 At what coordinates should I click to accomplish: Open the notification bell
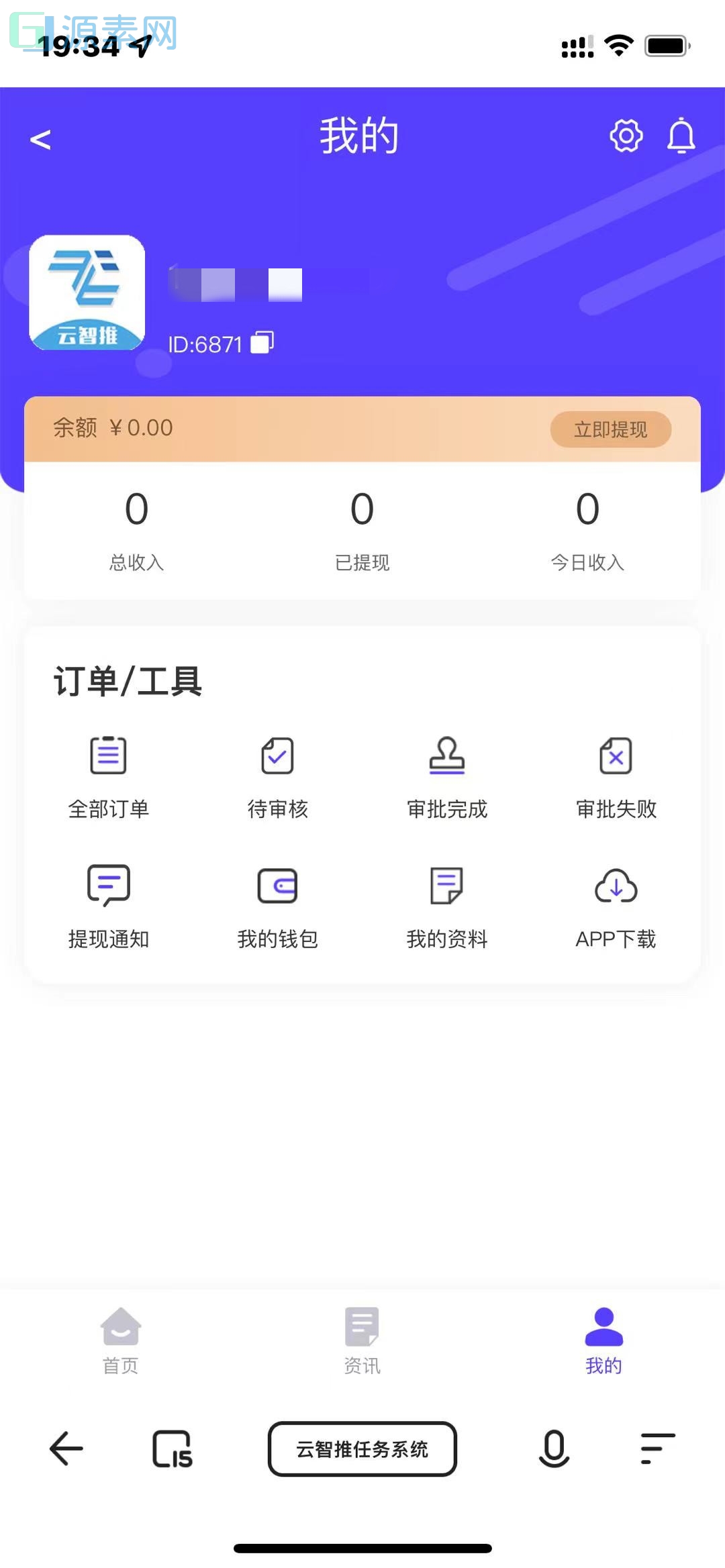[x=681, y=136]
